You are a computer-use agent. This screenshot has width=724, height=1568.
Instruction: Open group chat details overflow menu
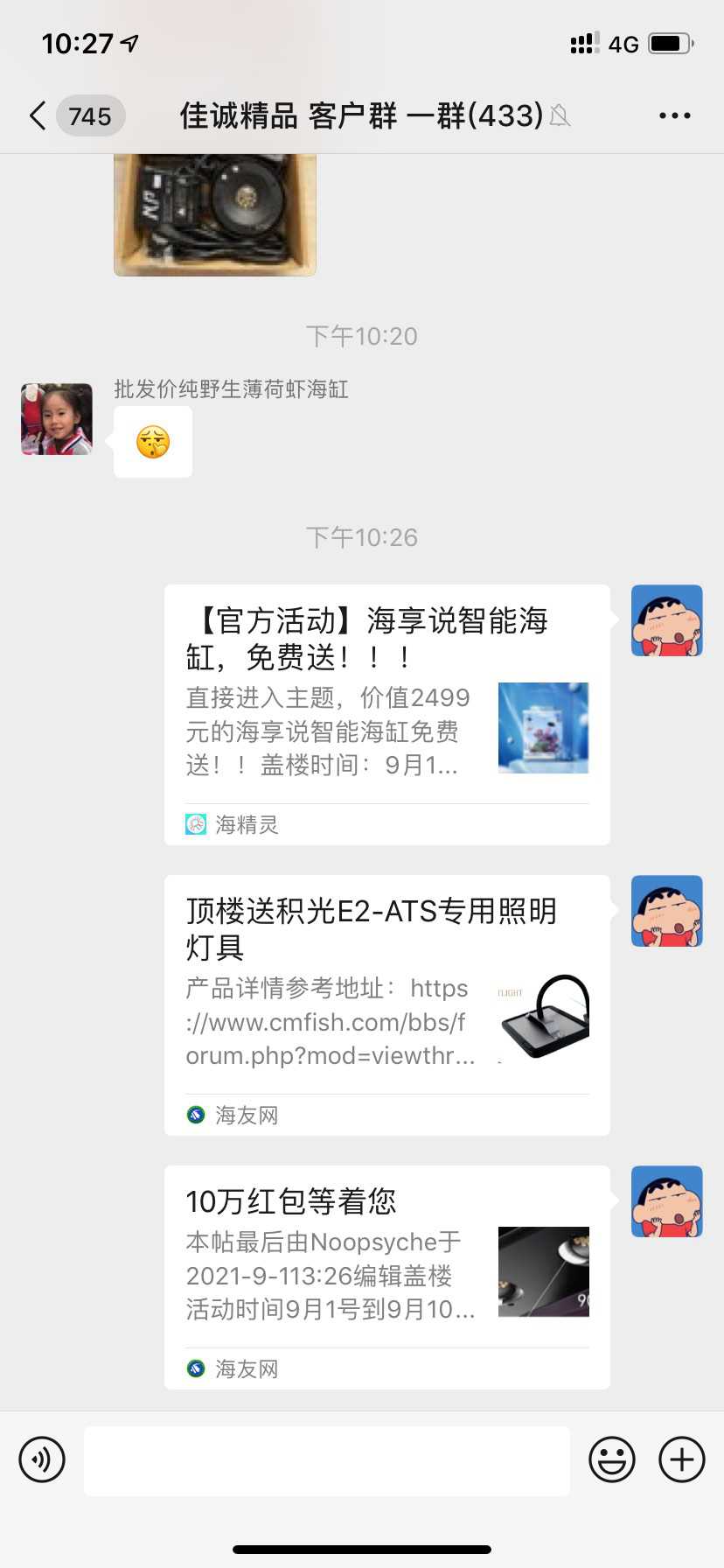pyautogui.click(x=674, y=115)
